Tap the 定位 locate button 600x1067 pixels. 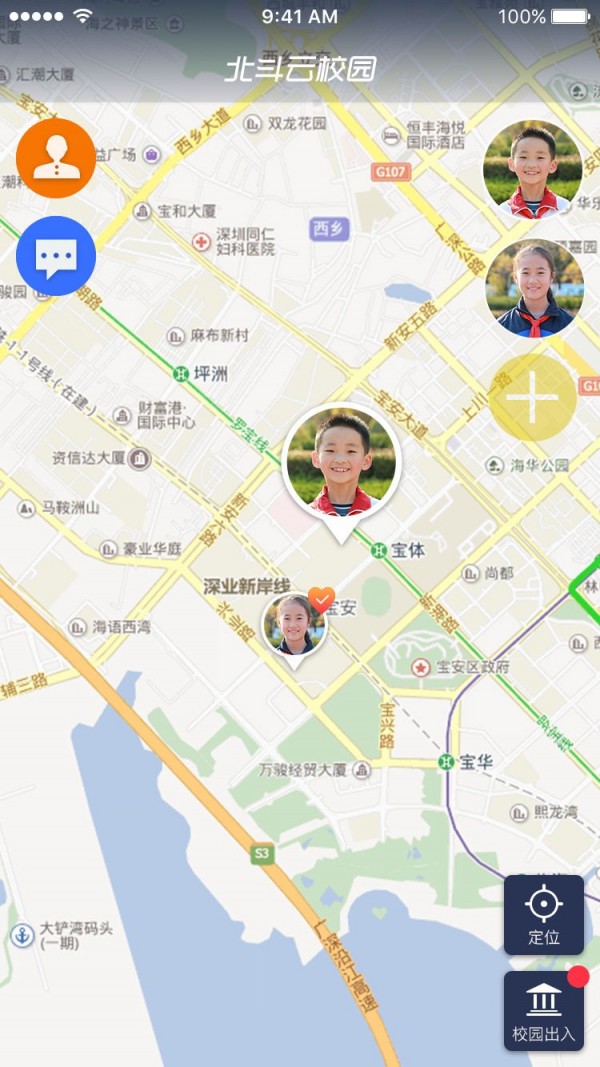click(543, 915)
